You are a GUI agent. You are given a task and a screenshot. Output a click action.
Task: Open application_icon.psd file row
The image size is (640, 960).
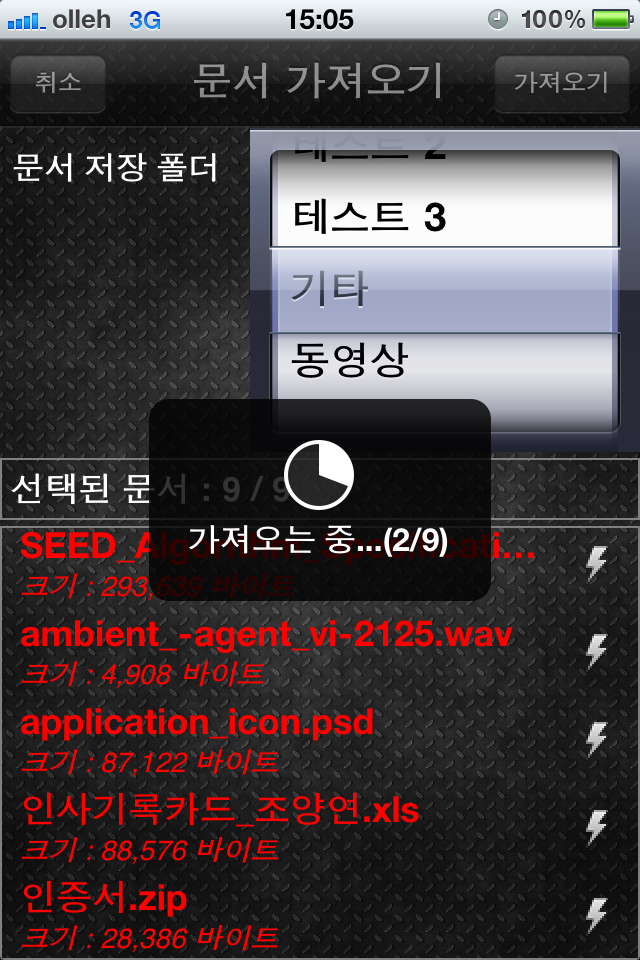tap(198, 737)
